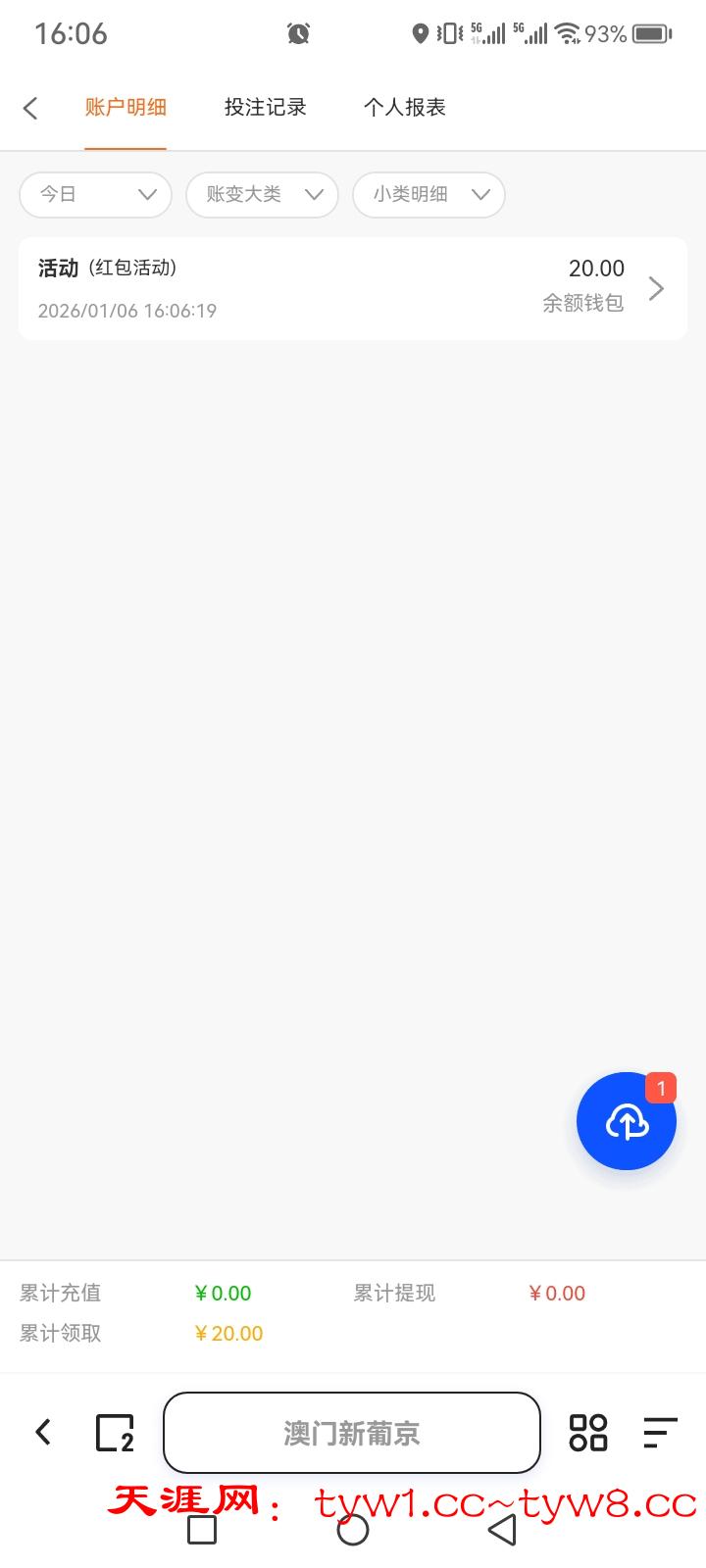
Task: Tap the blue cloud upload floating button
Action: point(627,1121)
